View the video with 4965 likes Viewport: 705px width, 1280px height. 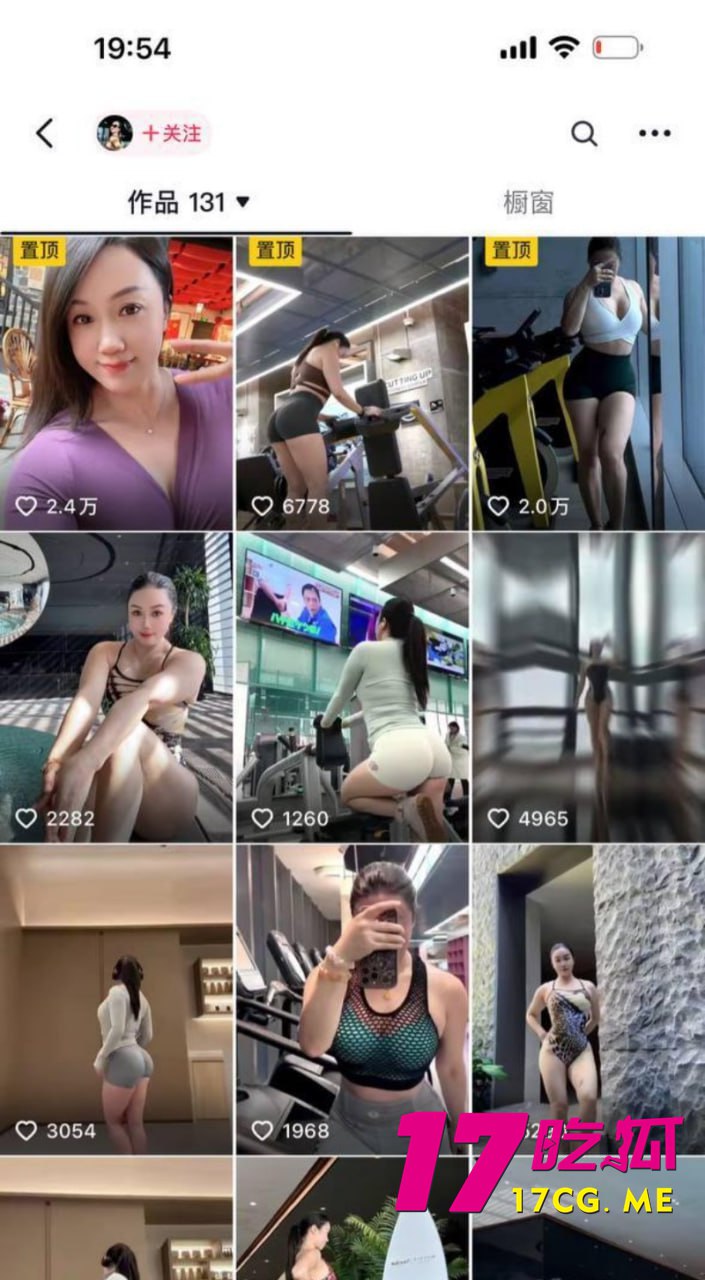(x=588, y=688)
